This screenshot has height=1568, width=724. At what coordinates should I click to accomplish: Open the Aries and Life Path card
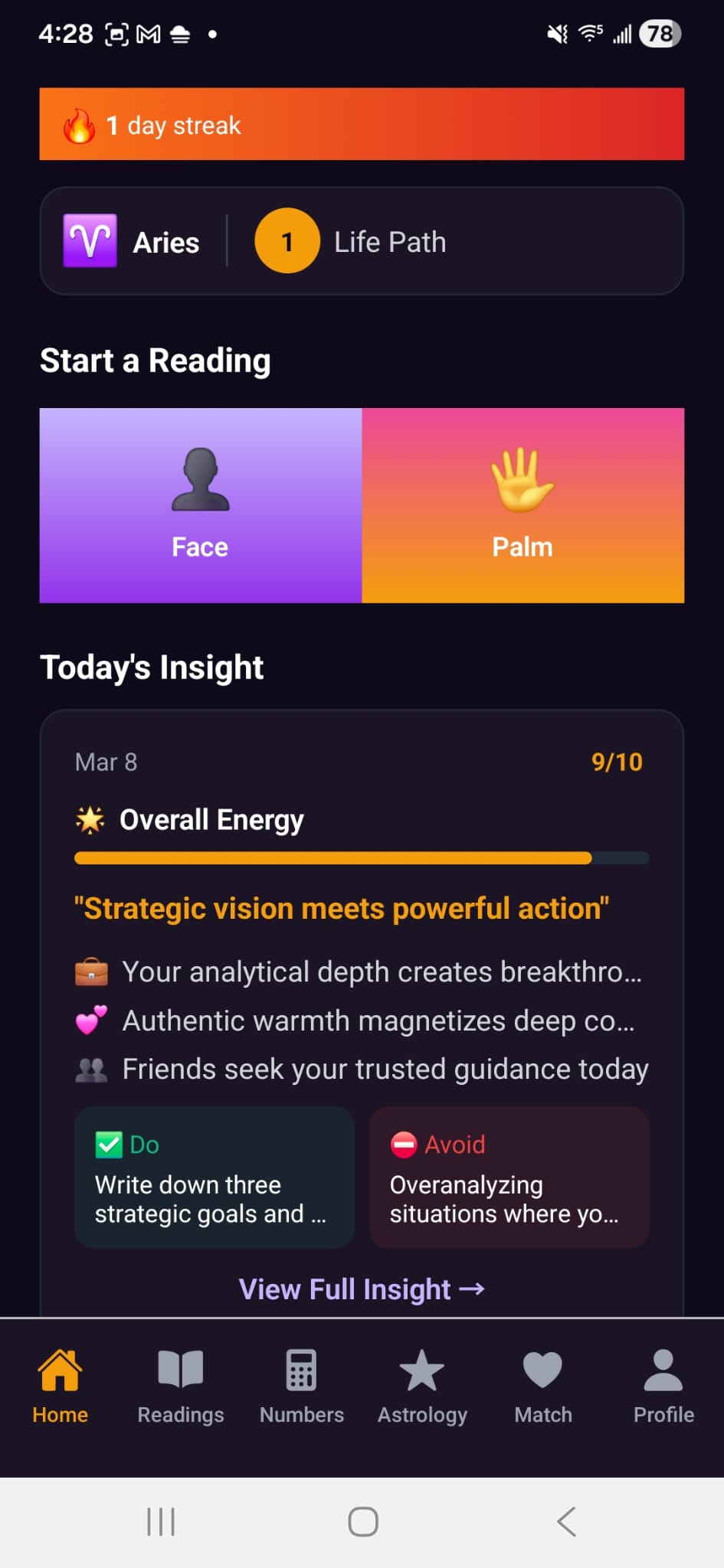362,241
